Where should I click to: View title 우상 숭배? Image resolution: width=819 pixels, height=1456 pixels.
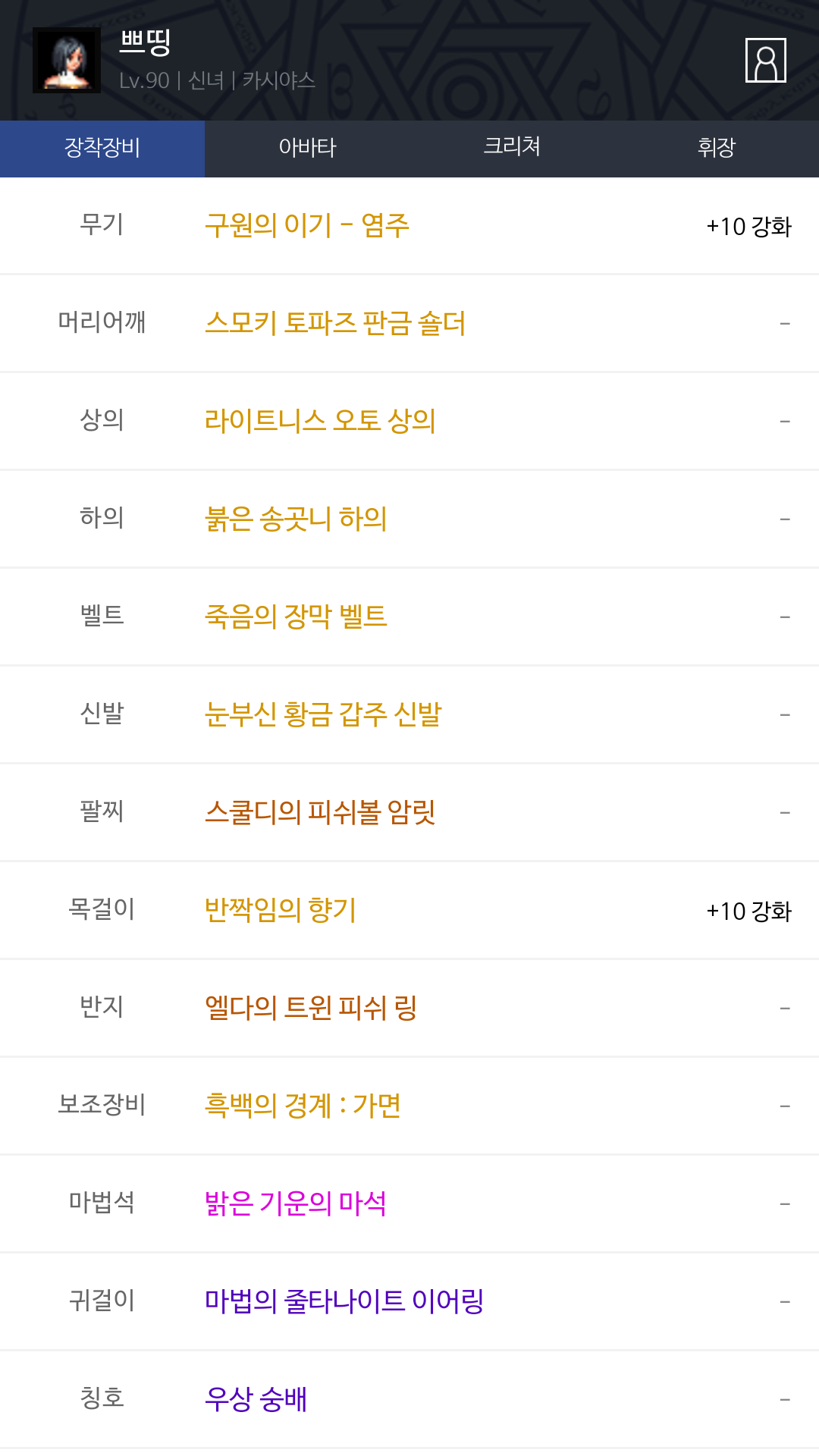[x=256, y=1399]
